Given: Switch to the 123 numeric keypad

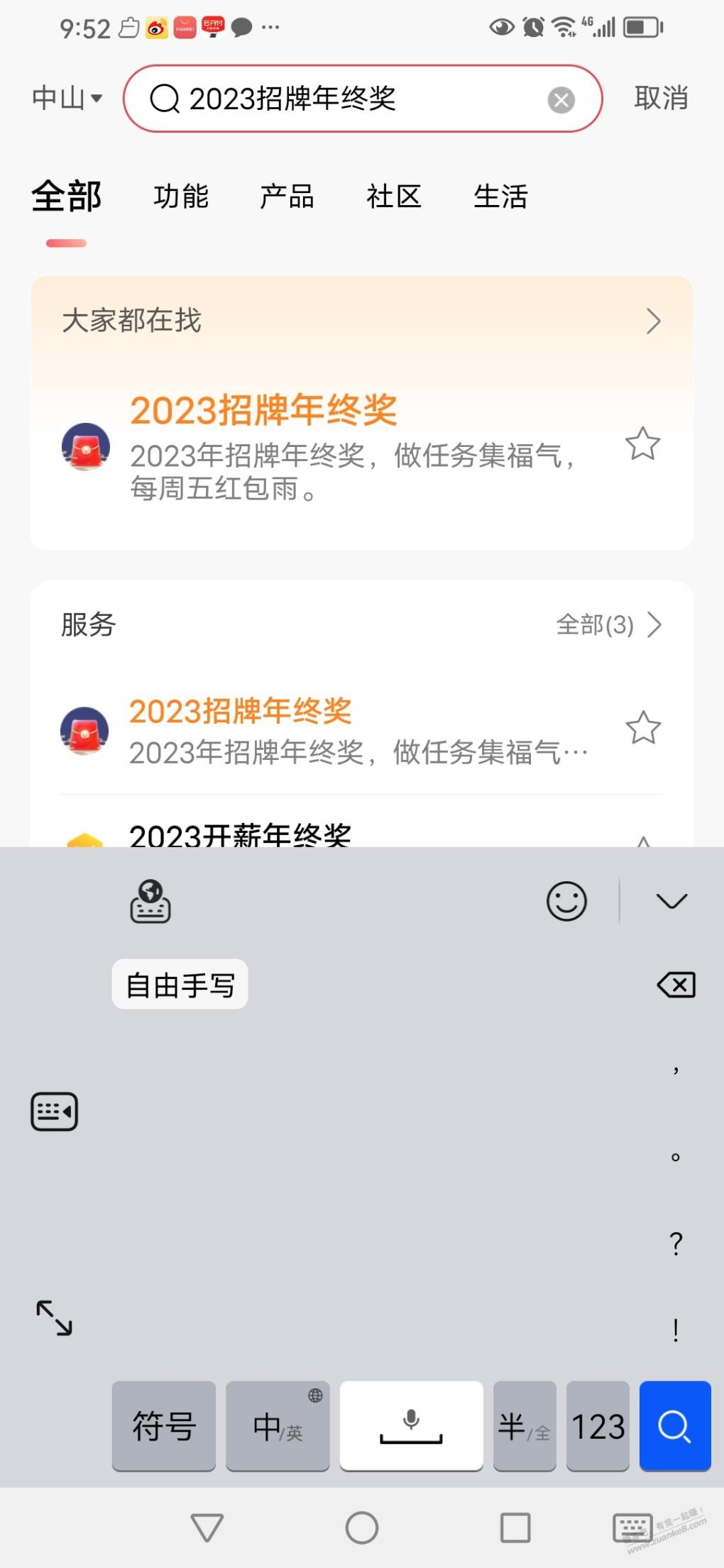Looking at the screenshot, I should pyautogui.click(x=598, y=1426).
